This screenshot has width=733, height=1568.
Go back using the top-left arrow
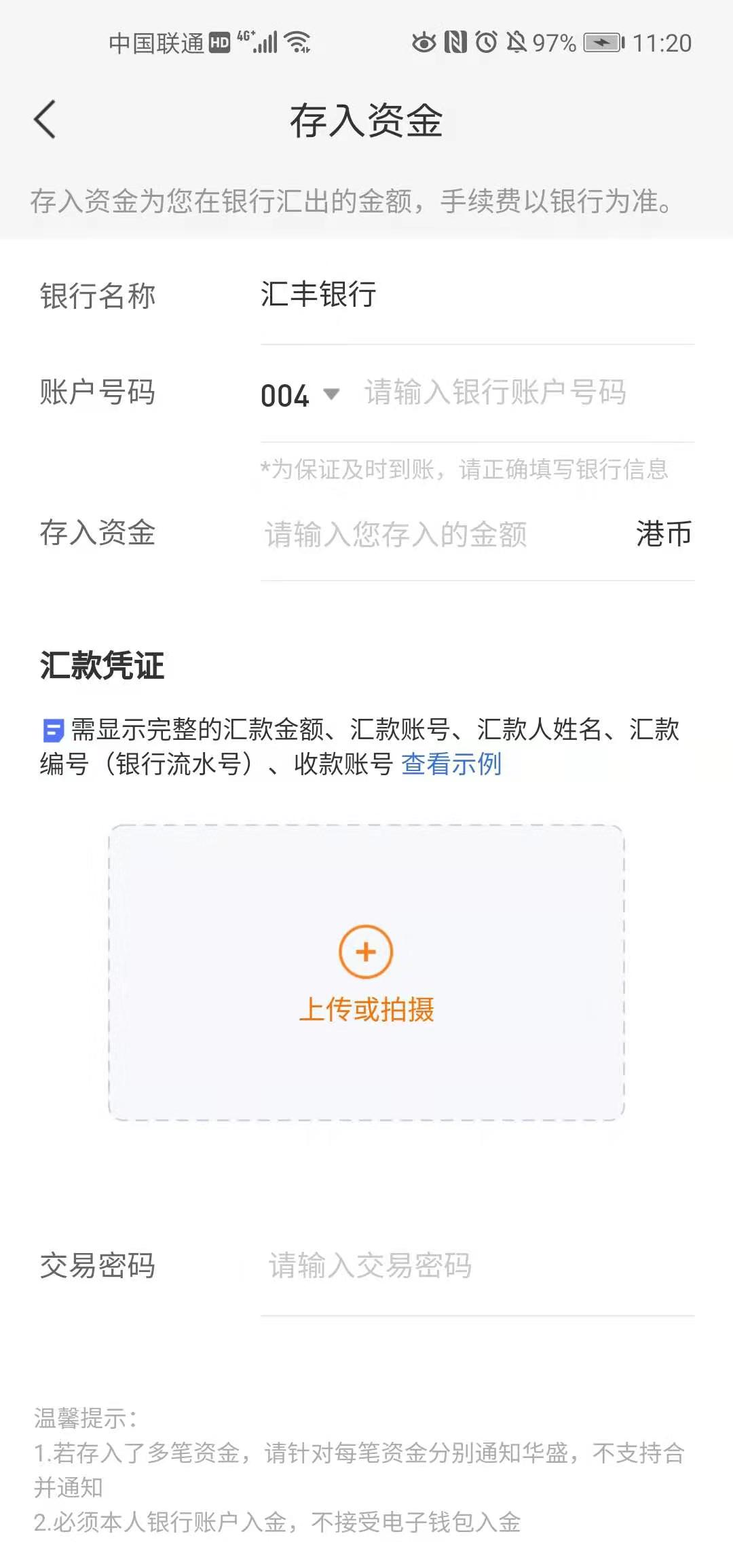click(x=45, y=120)
